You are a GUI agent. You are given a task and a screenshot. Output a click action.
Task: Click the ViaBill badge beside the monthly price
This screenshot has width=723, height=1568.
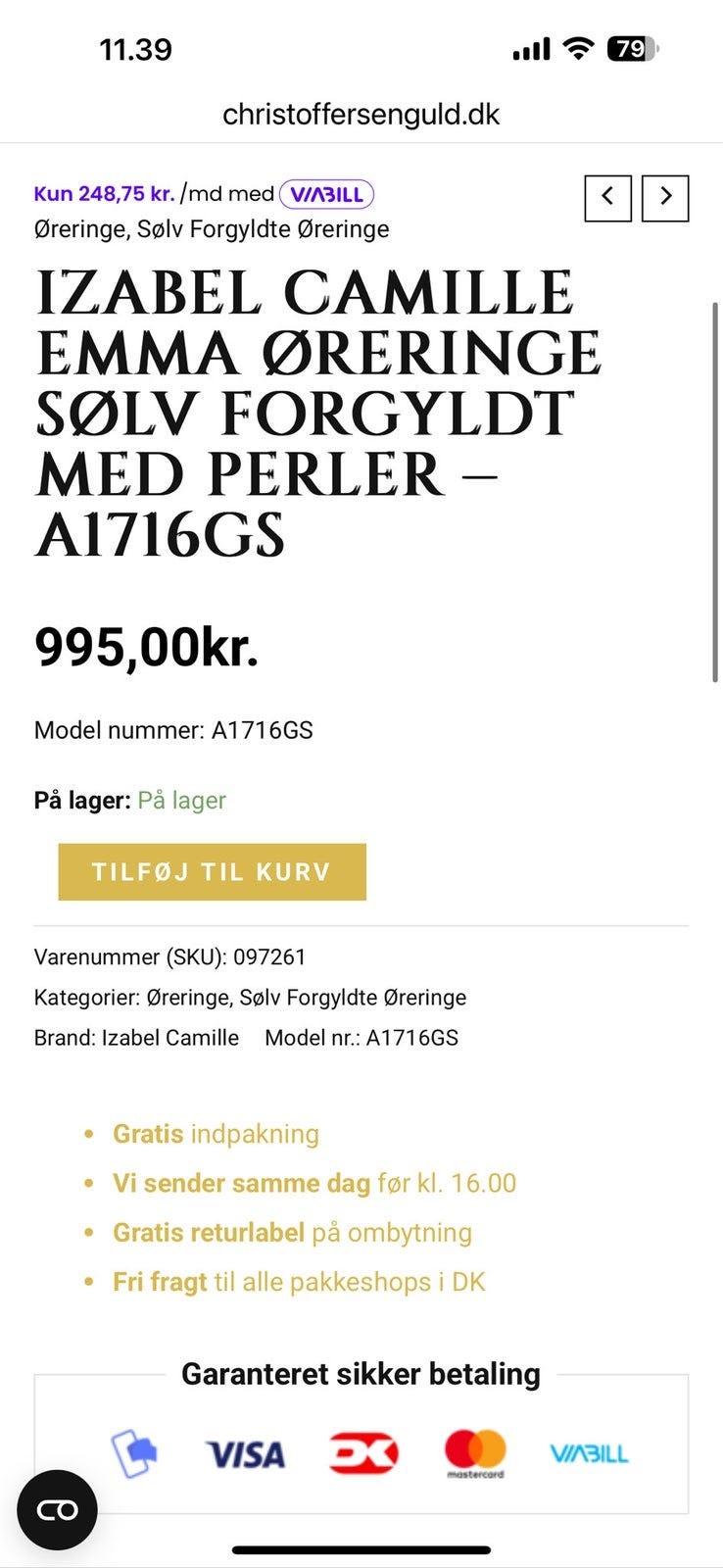[x=324, y=194]
